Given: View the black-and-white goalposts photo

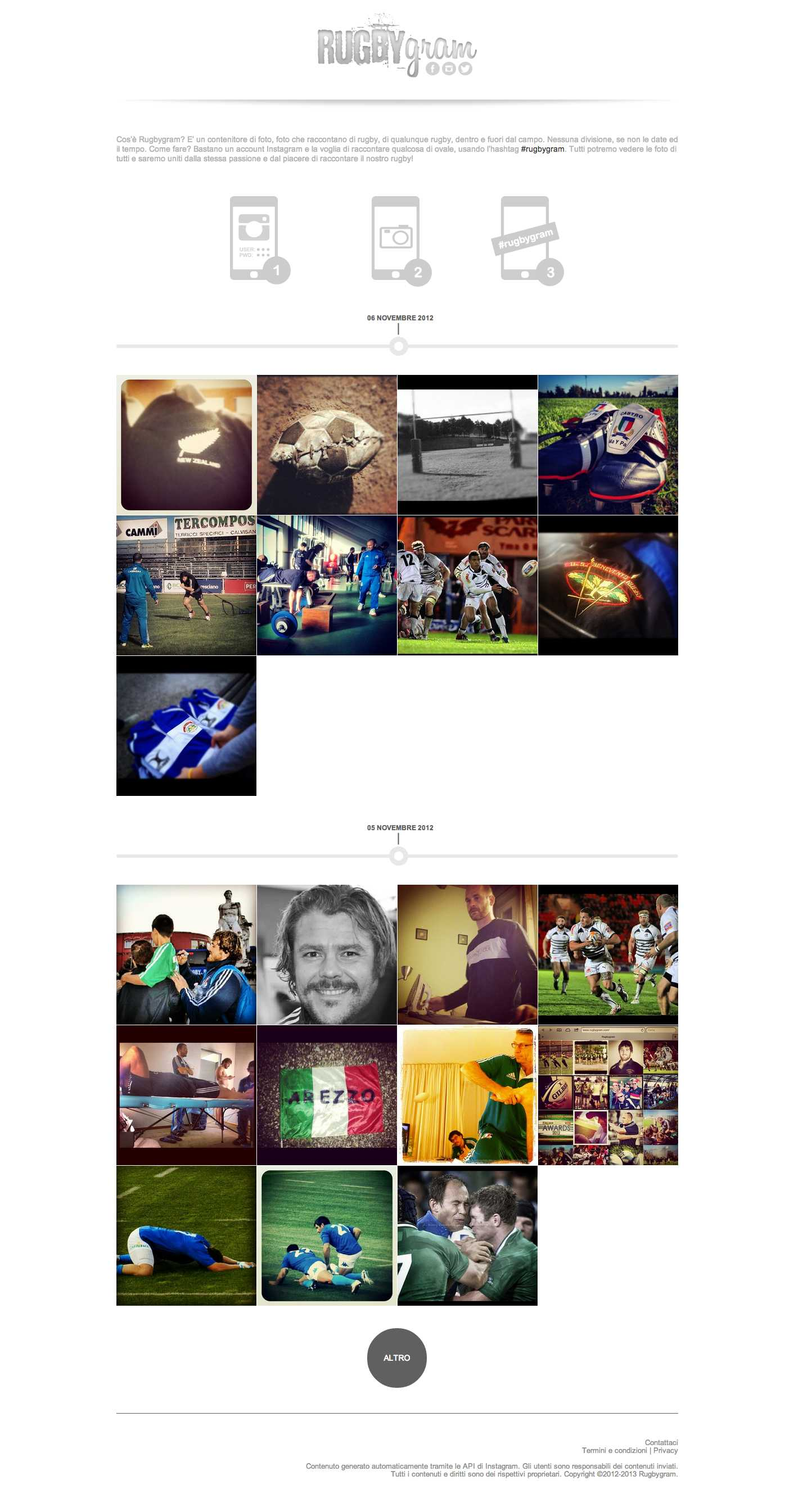Looking at the screenshot, I should (x=467, y=445).
